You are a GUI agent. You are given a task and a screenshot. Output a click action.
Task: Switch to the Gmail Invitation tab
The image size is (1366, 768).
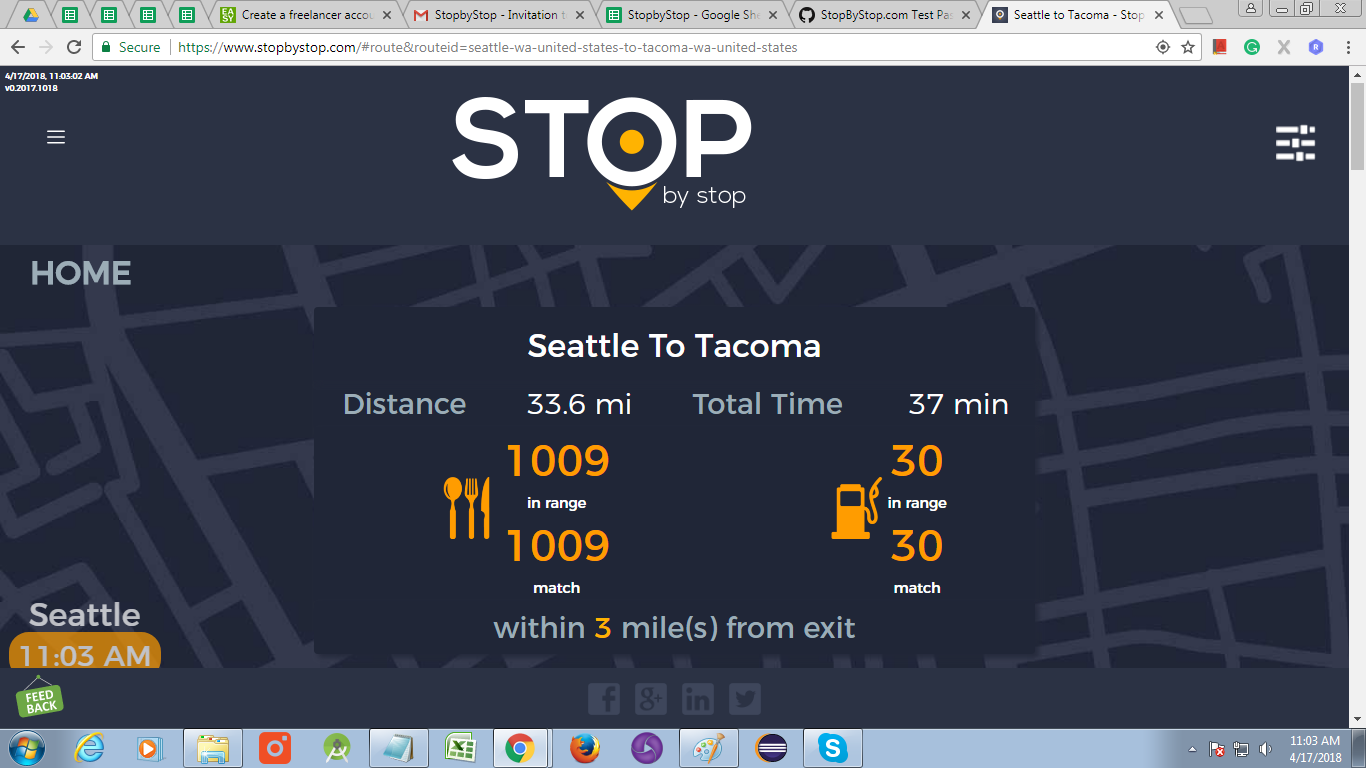tap(490, 15)
